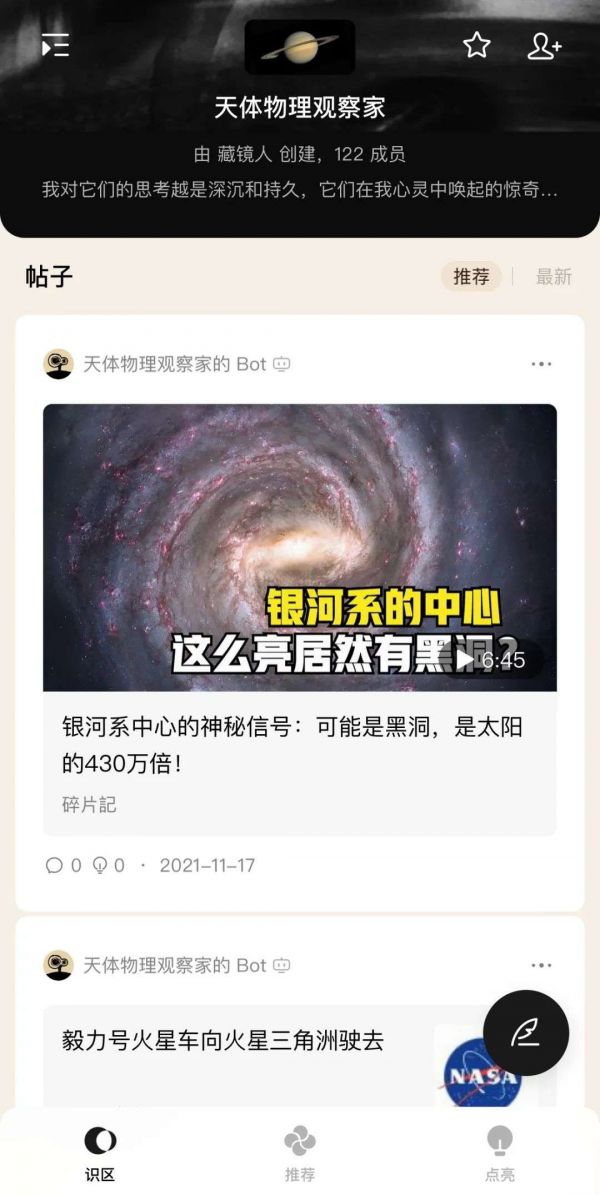Go to the 点亮 tab
600x1195 pixels.
point(499,1152)
